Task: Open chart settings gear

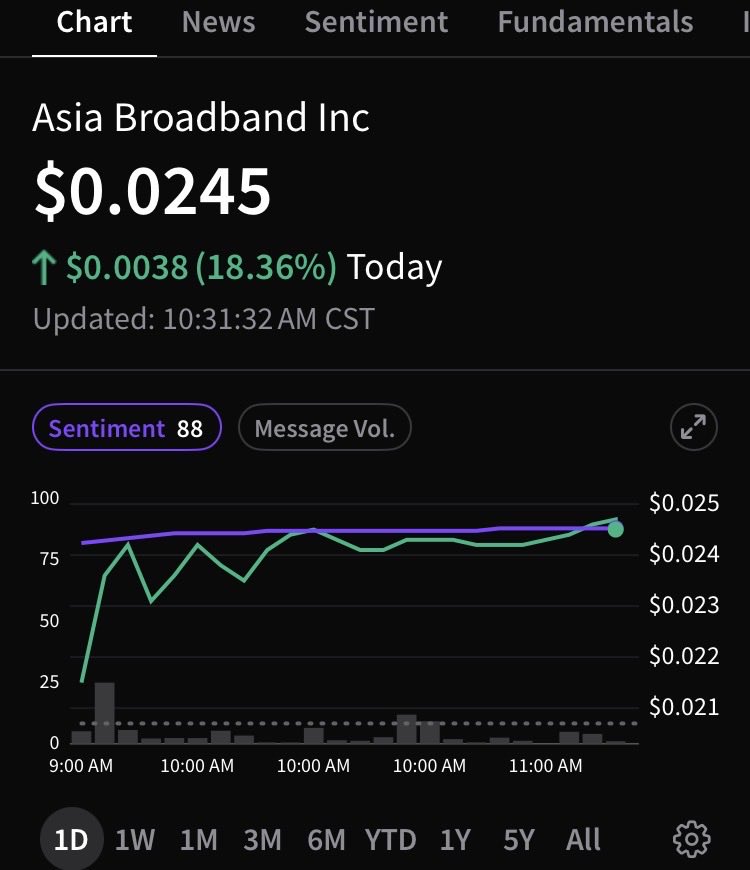Action: click(x=691, y=839)
